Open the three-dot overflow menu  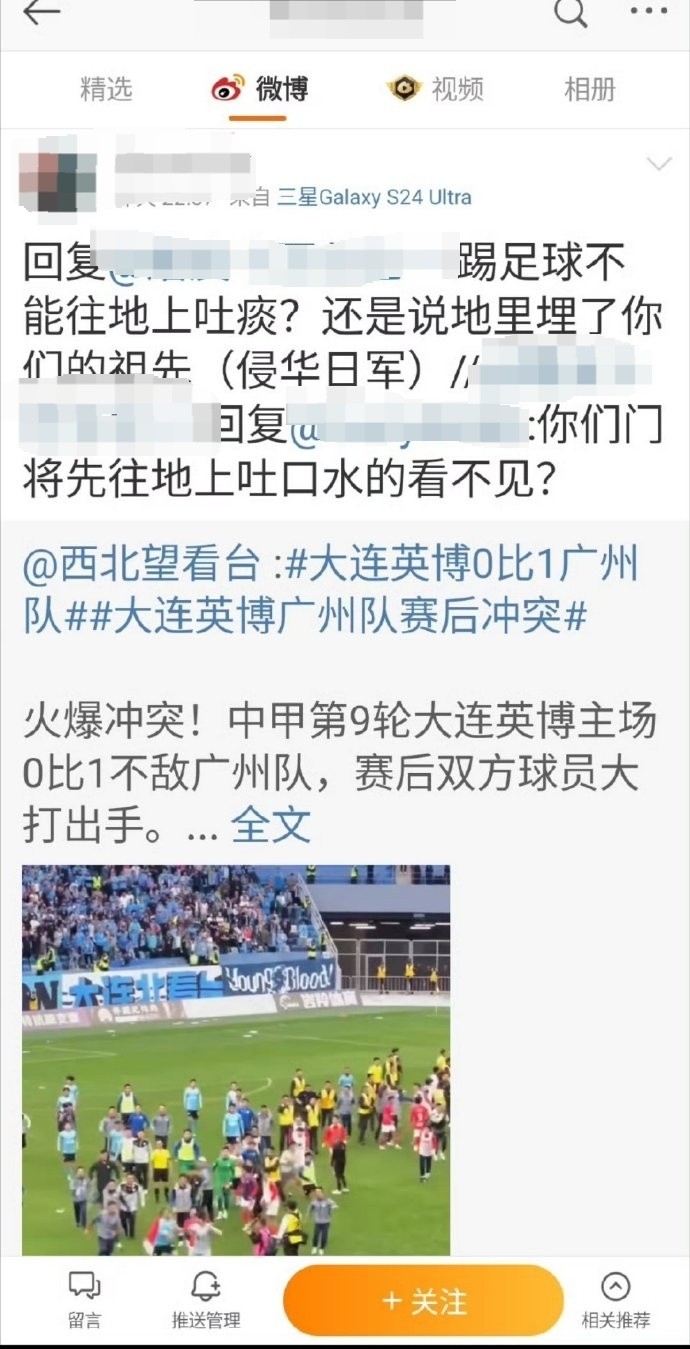click(x=648, y=13)
